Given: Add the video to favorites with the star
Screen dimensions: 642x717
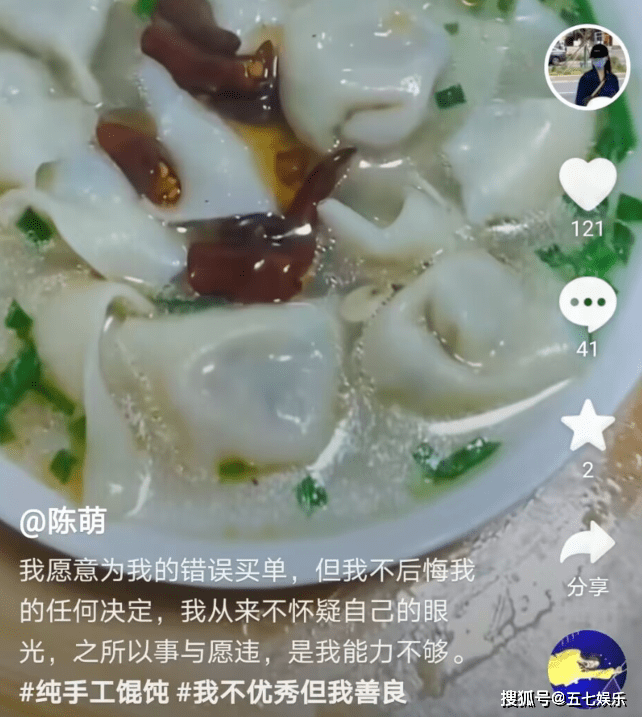Looking at the screenshot, I should tap(587, 426).
